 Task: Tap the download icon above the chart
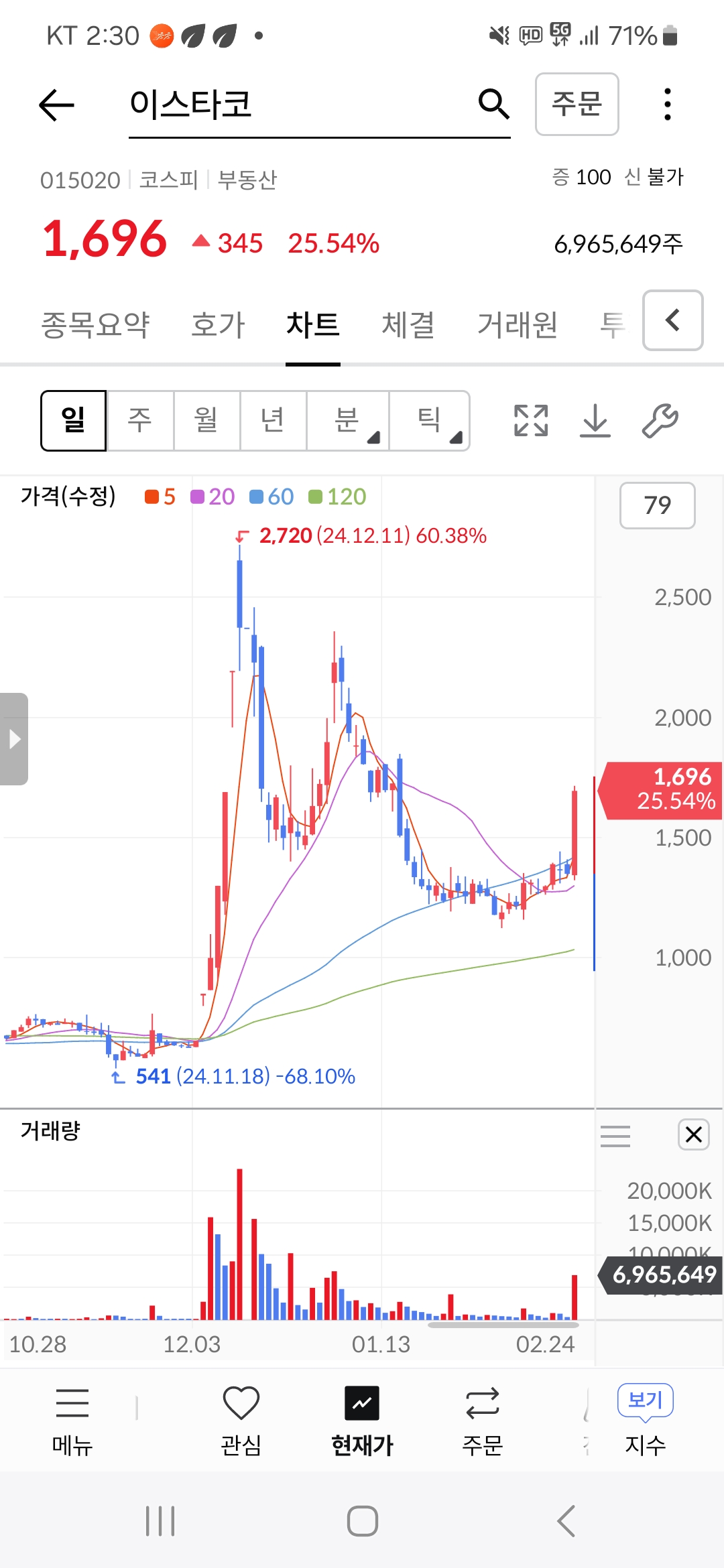595,421
